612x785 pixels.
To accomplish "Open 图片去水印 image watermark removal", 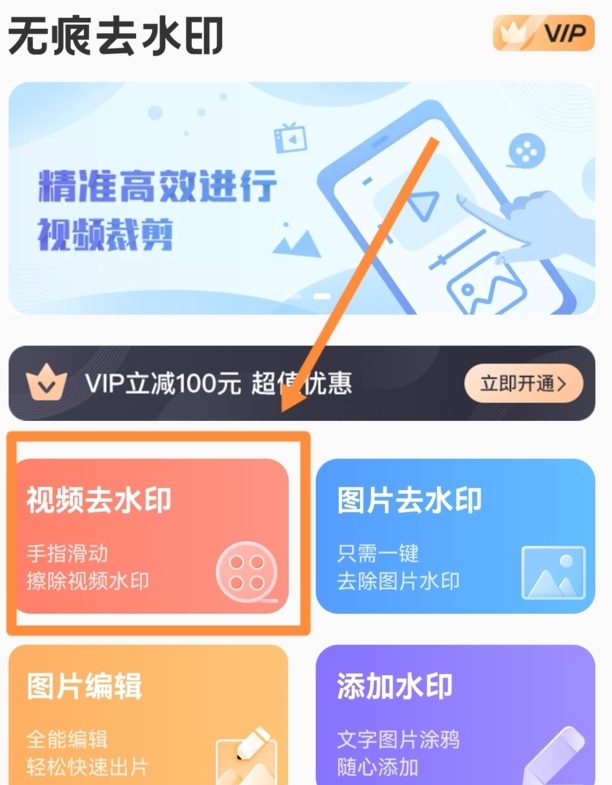I will [x=455, y=535].
